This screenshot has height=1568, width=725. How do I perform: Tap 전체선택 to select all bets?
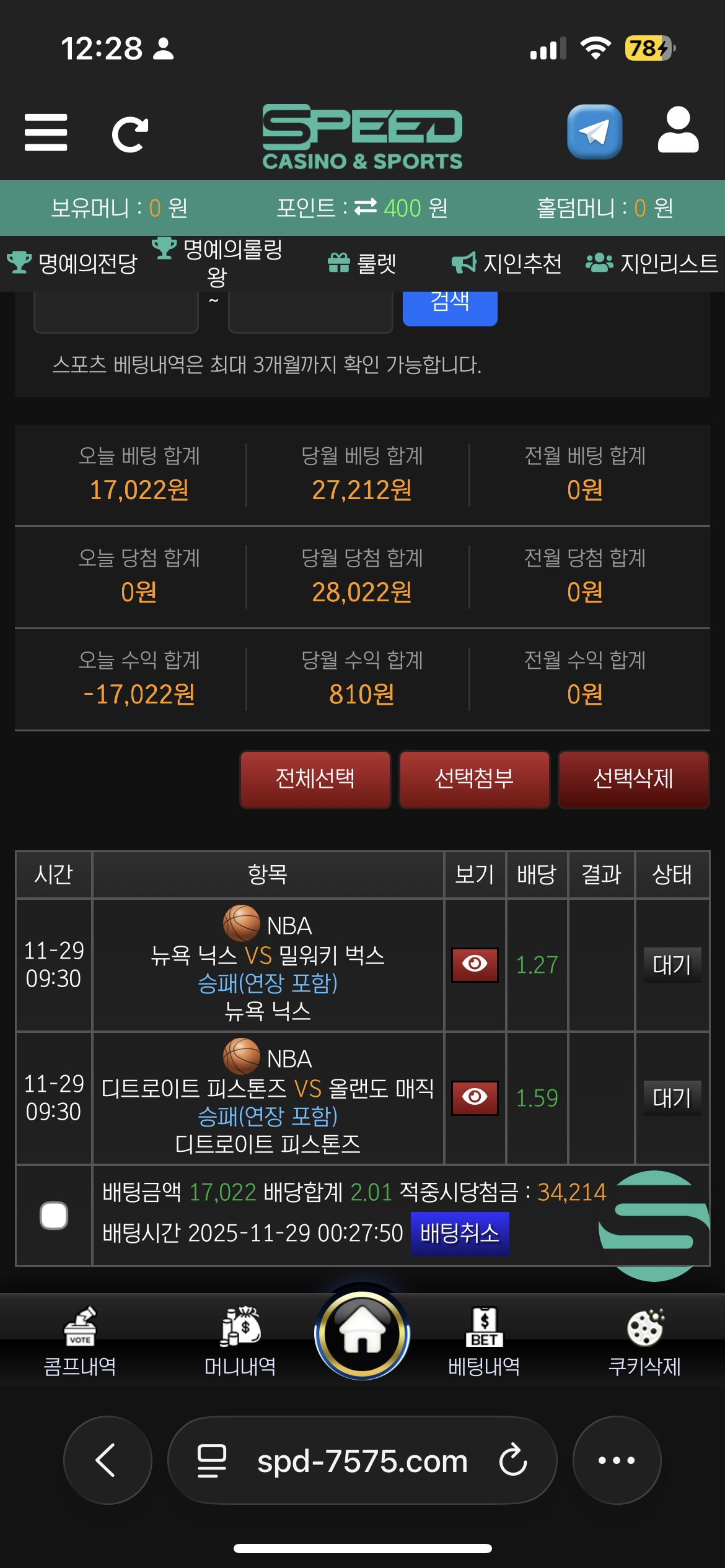click(315, 779)
